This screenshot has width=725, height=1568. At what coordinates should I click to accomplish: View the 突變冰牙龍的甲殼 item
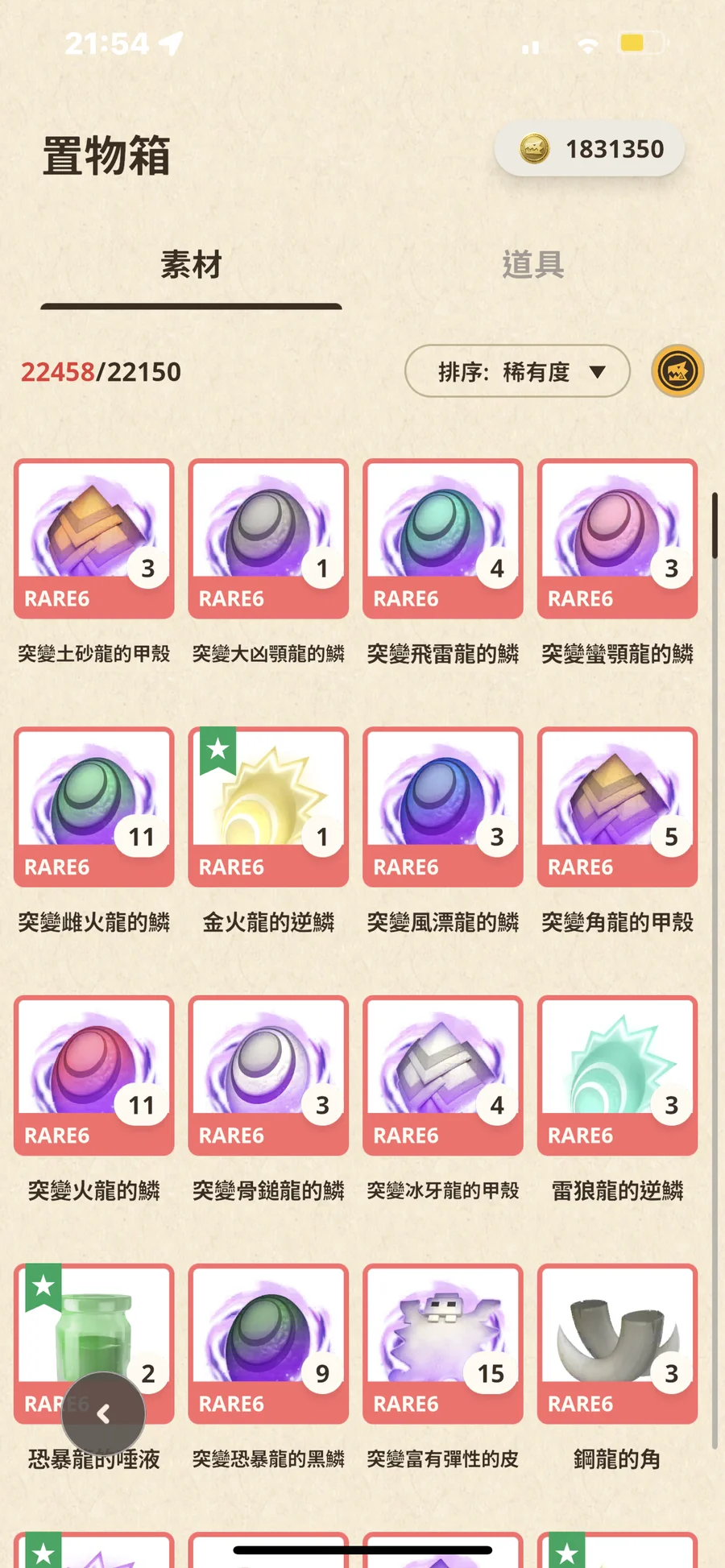(443, 1074)
